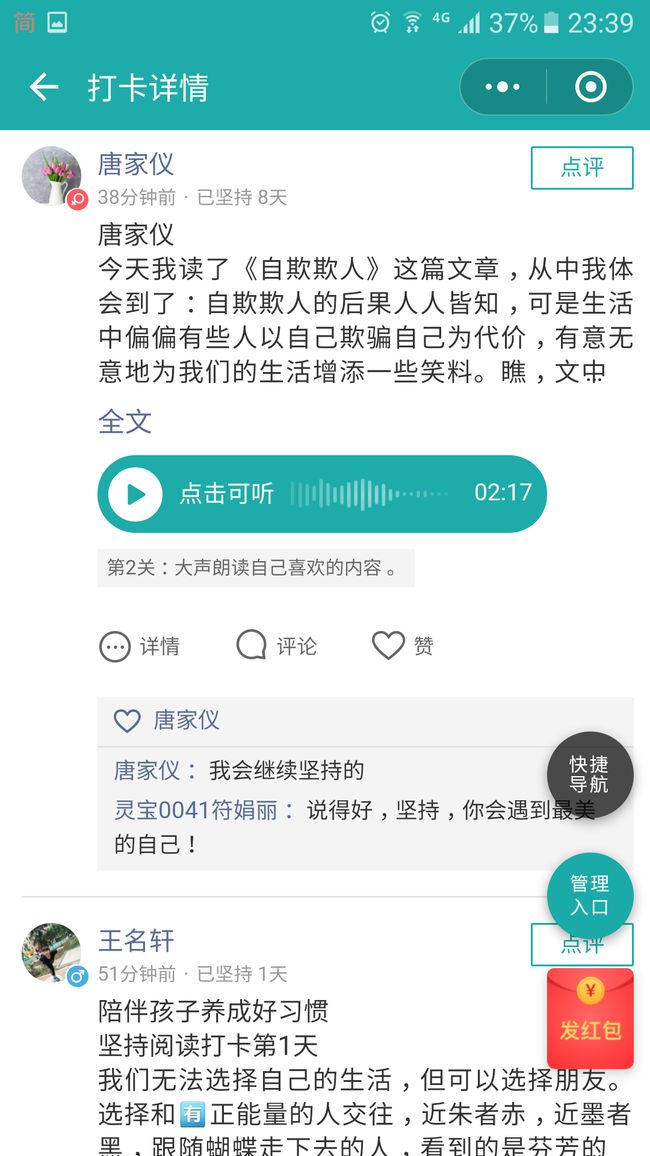The height and width of the screenshot is (1156, 650).
Task: Open 唐家仪's profile via her name
Action: [x=136, y=164]
